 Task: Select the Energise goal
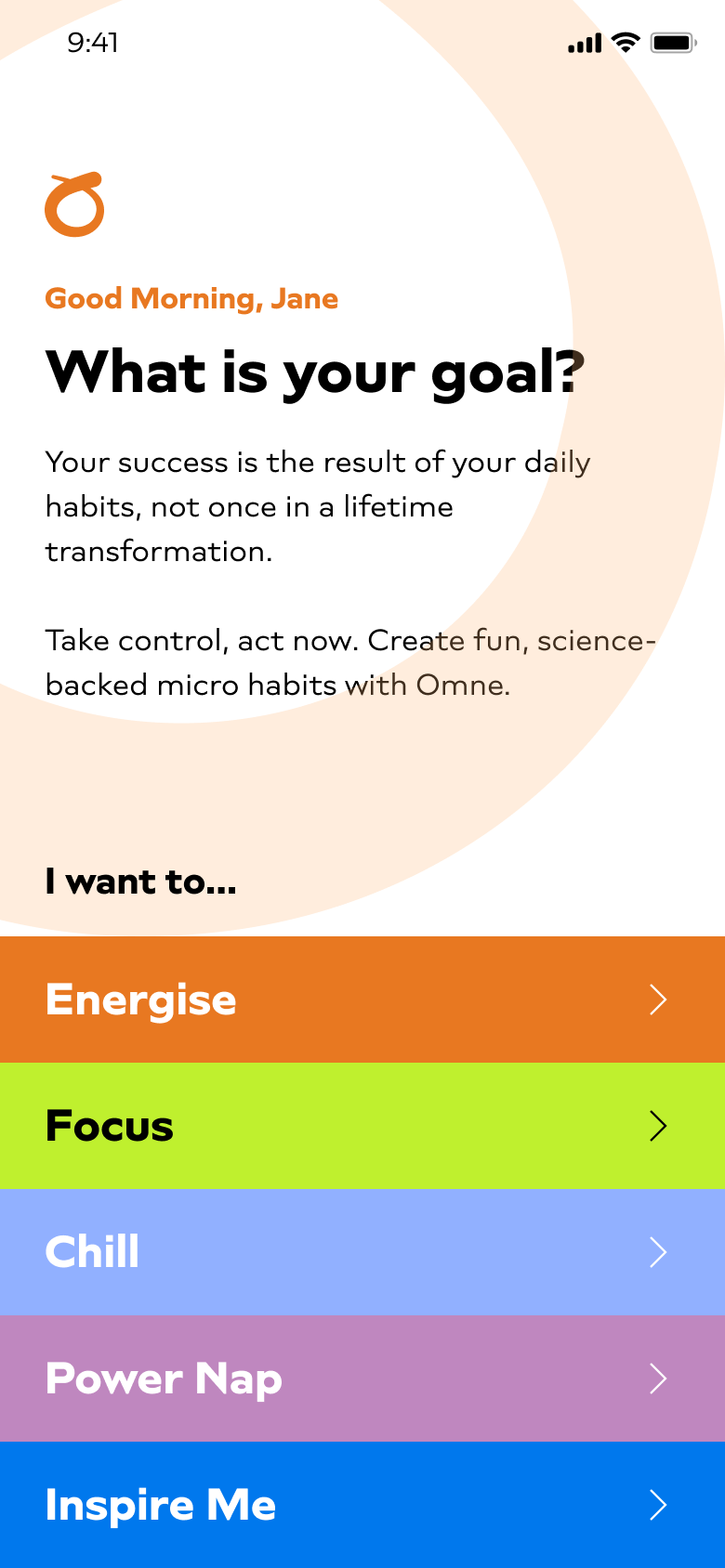click(362, 1000)
